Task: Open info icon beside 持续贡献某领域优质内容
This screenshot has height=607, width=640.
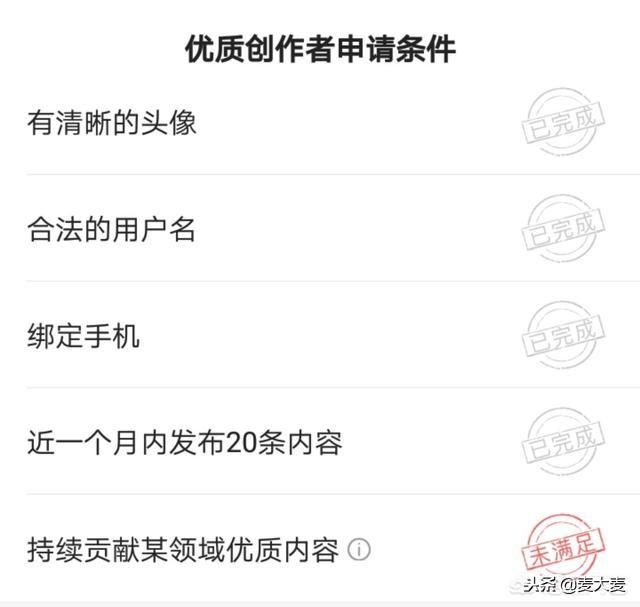Action: 359,550
